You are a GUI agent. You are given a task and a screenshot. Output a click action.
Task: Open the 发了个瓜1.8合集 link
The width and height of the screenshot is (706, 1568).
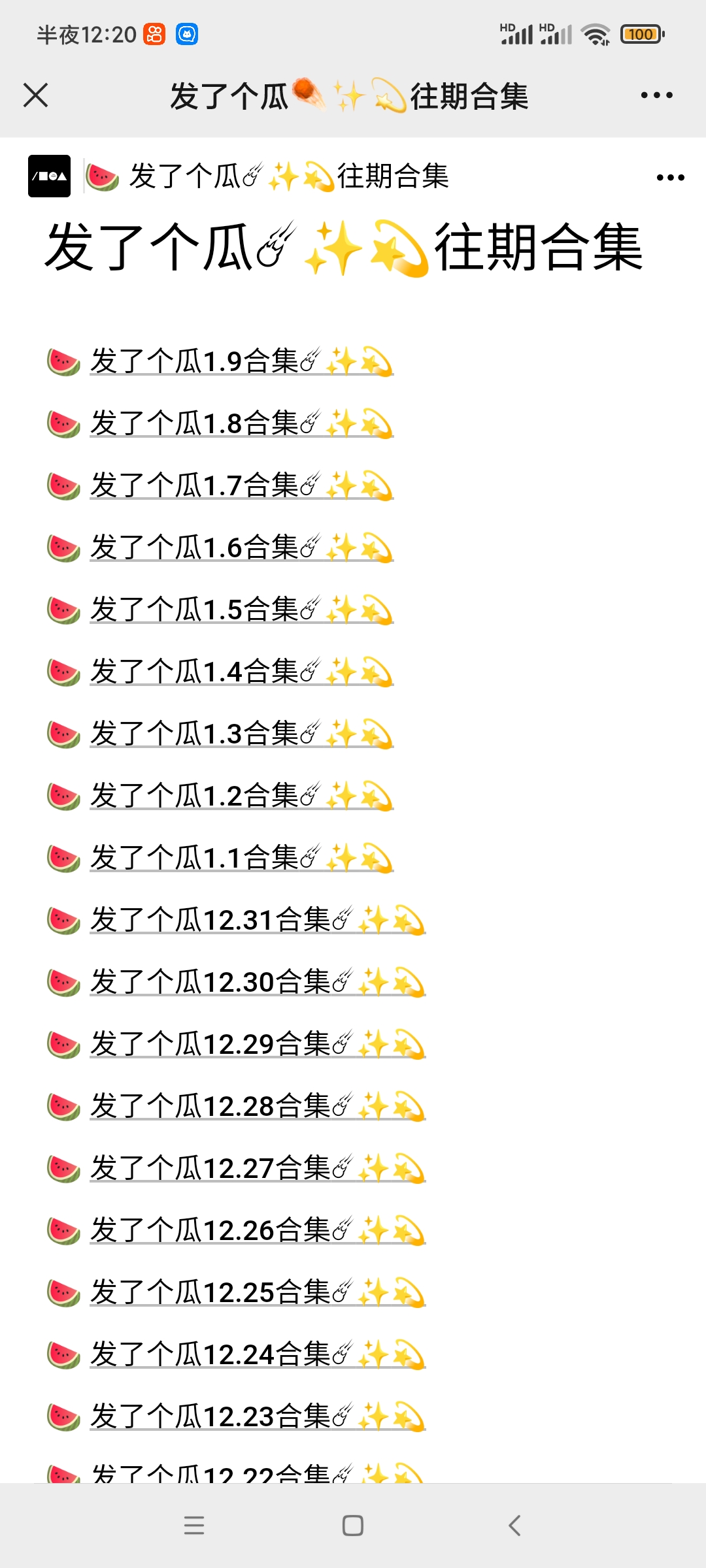pos(241,423)
